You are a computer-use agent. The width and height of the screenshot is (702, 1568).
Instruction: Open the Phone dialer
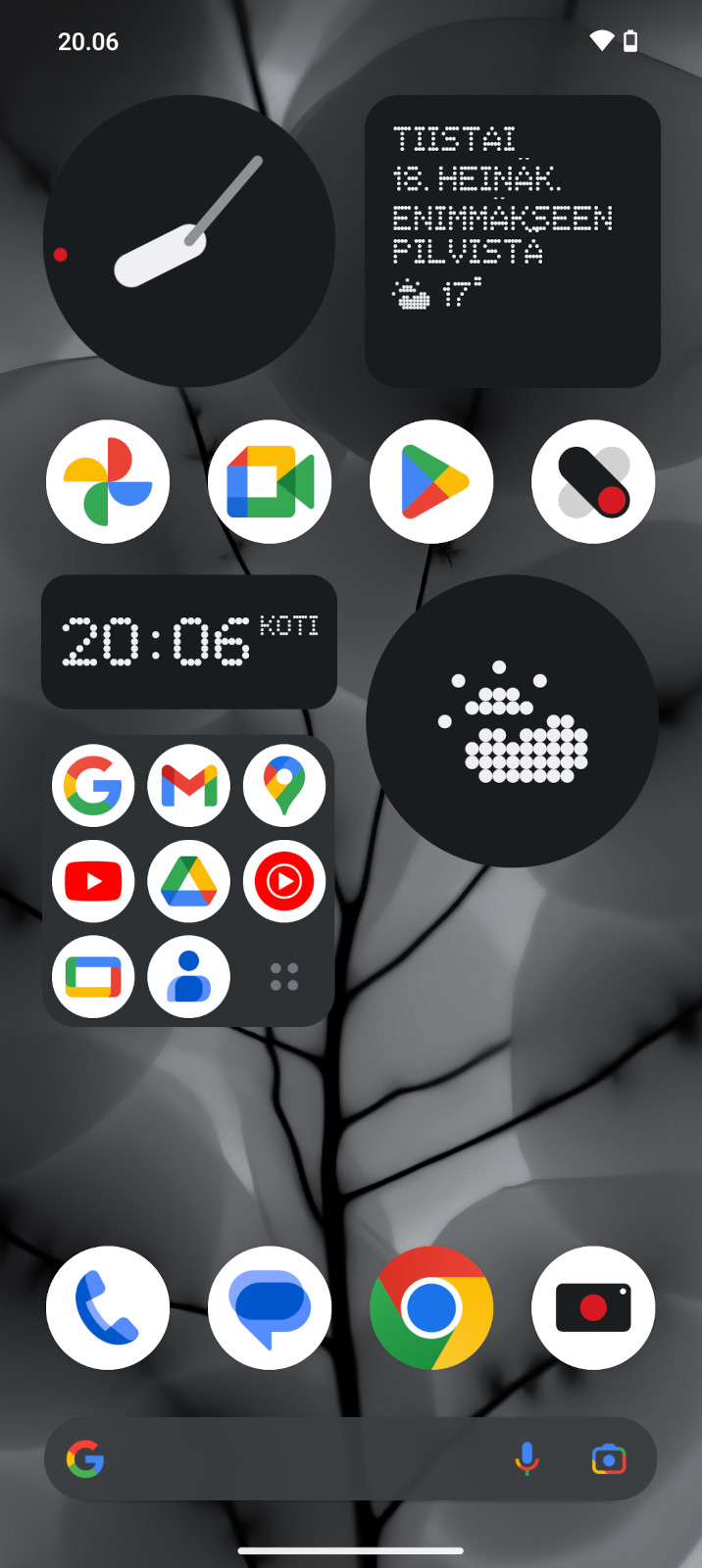click(108, 1308)
